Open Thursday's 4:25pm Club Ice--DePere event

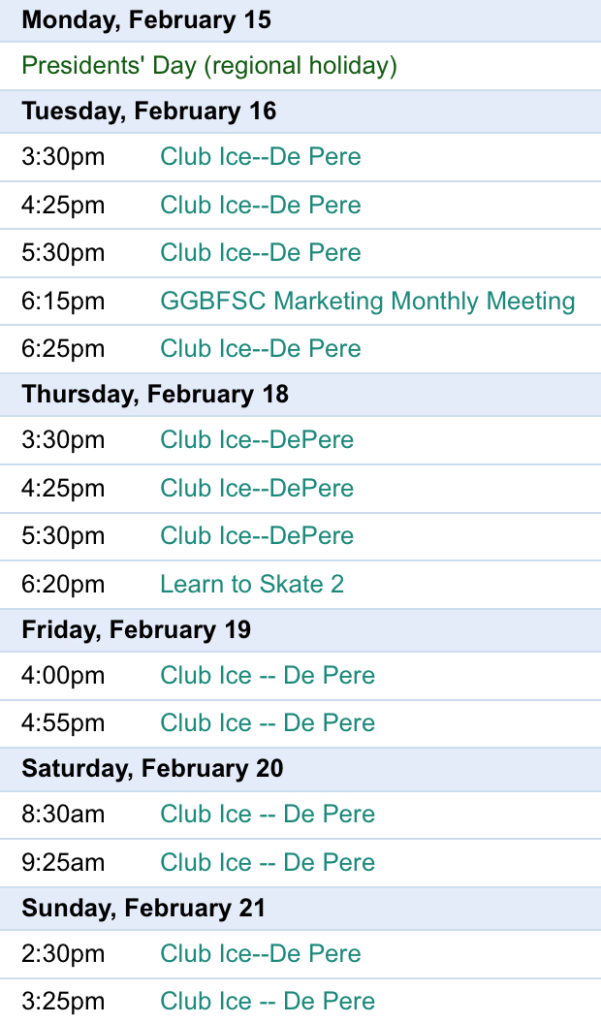[x=257, y=488]
